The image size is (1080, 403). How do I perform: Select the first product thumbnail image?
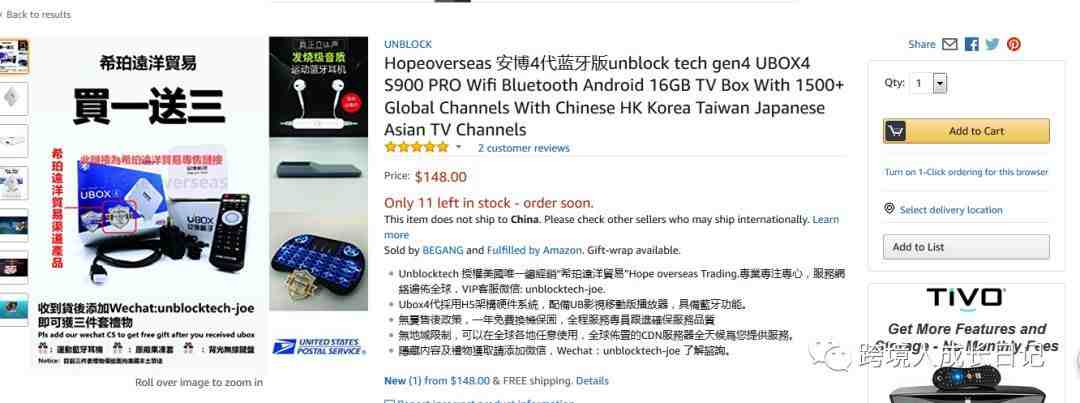tap(14, 57)
